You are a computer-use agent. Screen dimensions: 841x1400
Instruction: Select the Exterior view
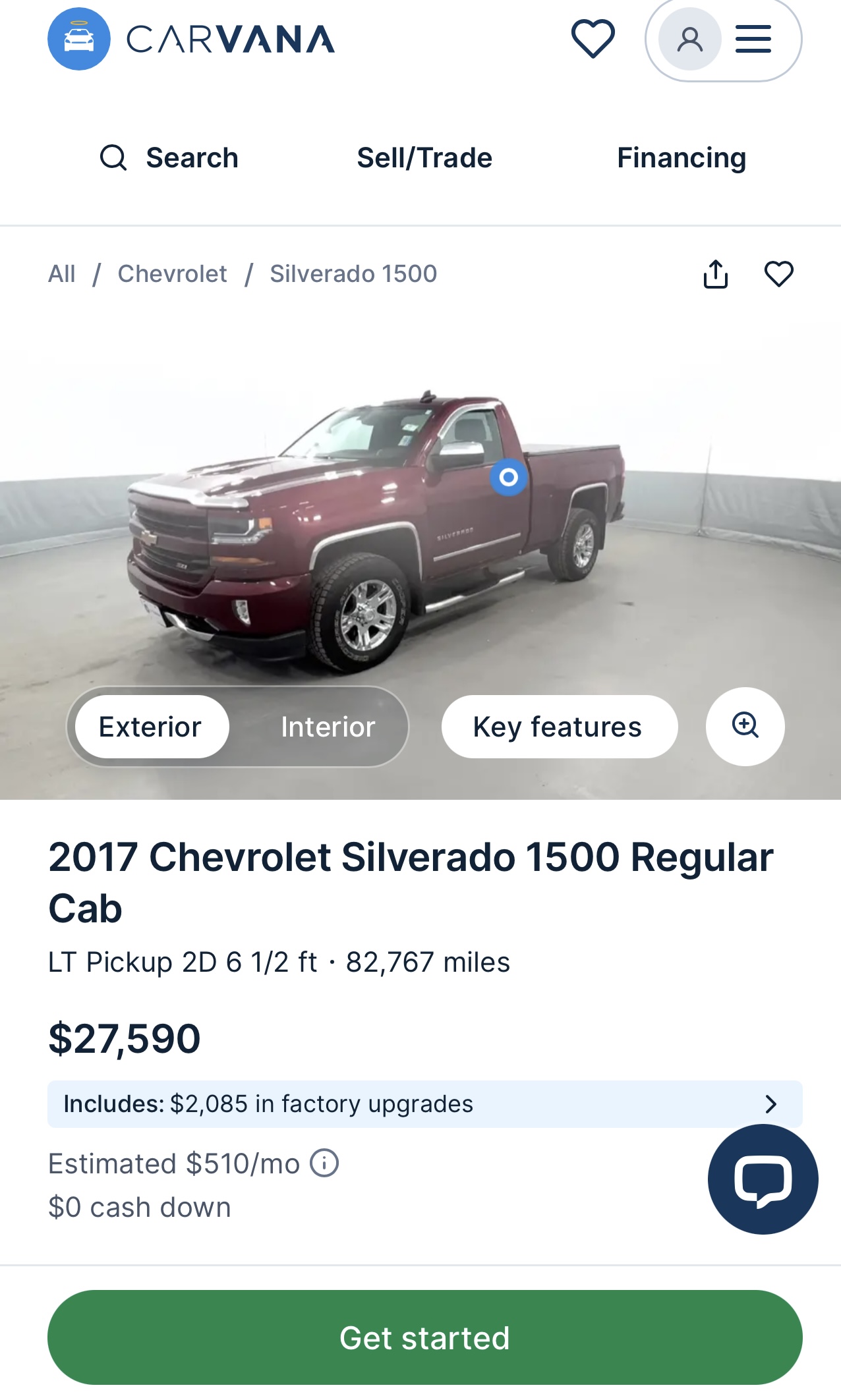[151, 727]
